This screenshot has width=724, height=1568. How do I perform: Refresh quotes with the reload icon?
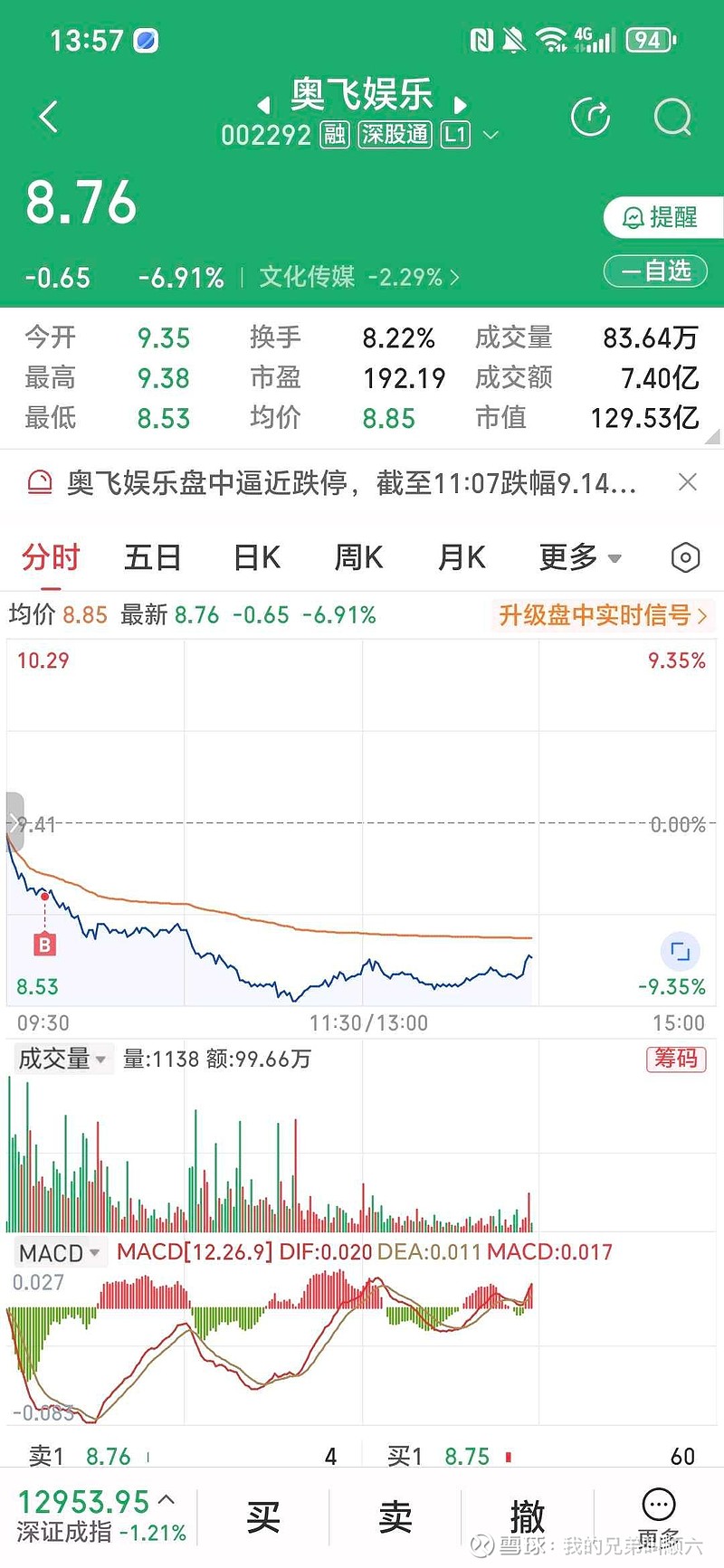pyautogui.click(x=592, y=118)
